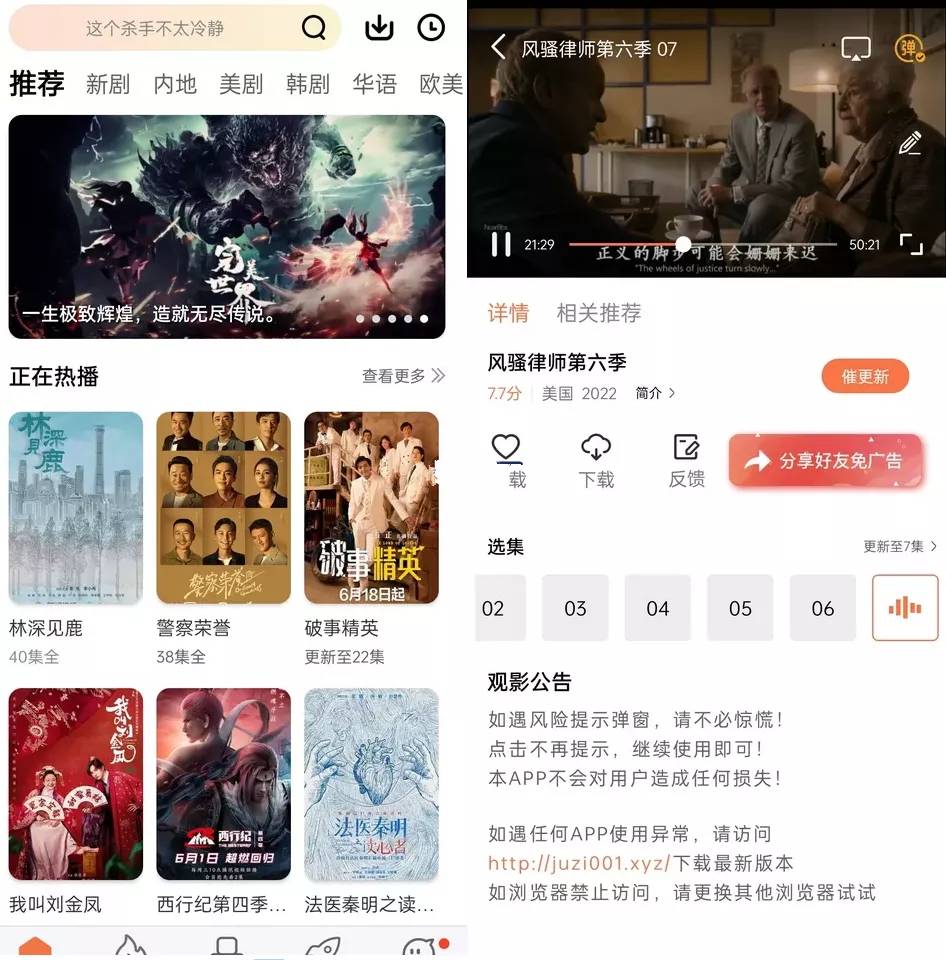Click the screen cast icon in player
The width and height of the screenshot is (946, 960).
point(855,48)
